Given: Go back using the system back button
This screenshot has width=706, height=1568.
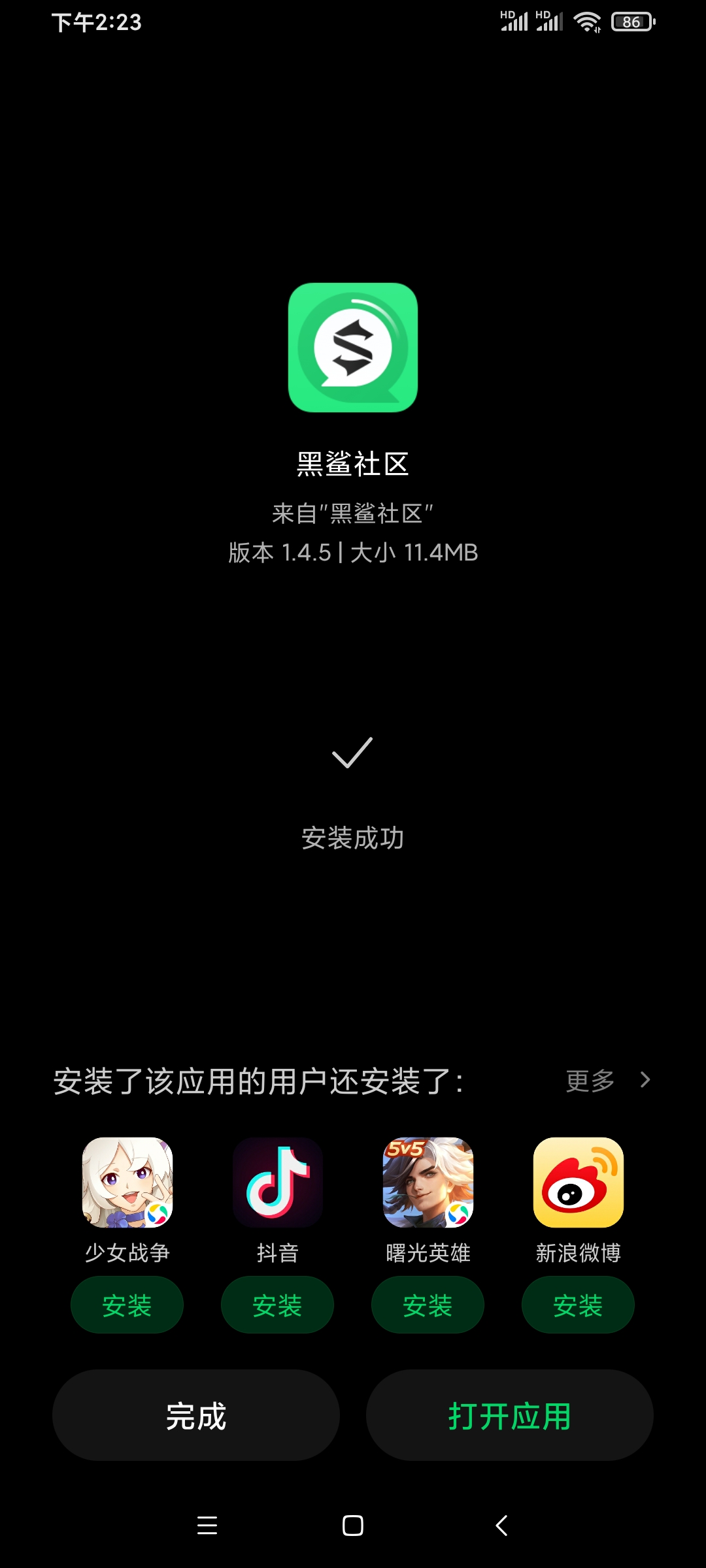Looking at the screenshot, I should pyautogui.click(x=501, y=1526).
